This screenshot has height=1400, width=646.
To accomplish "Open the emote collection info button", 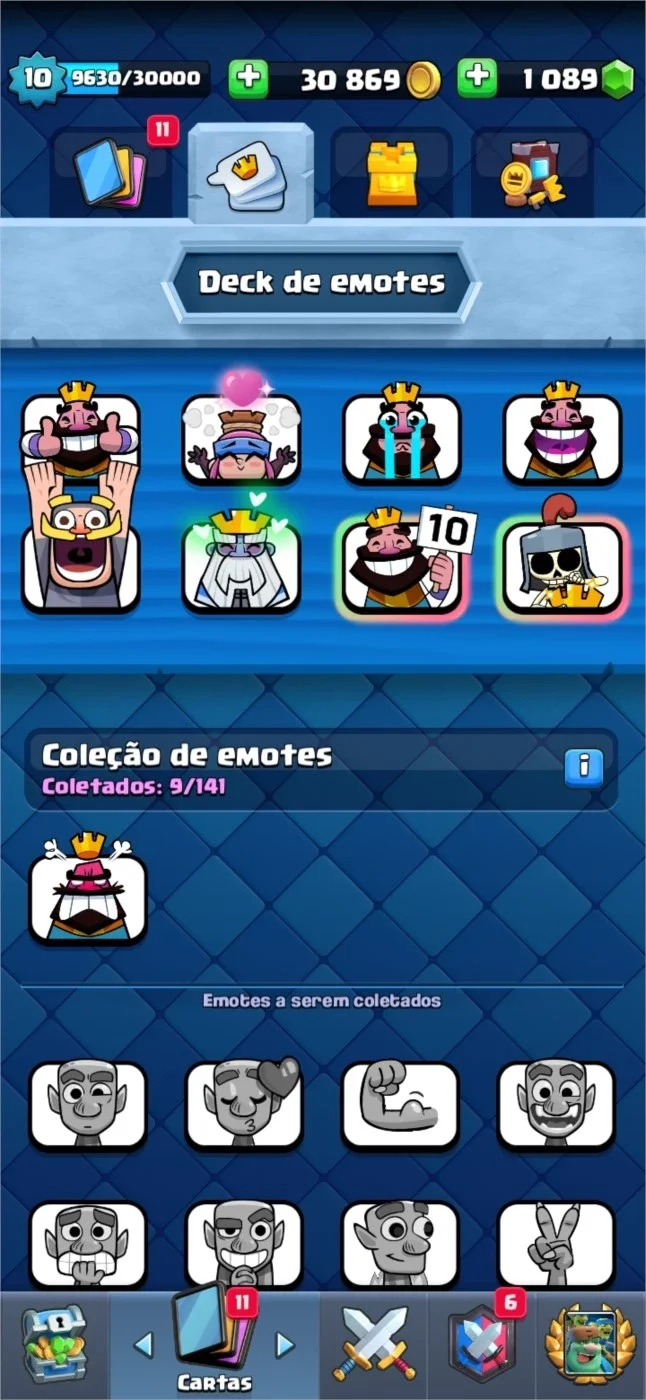I will pos(584,767).
